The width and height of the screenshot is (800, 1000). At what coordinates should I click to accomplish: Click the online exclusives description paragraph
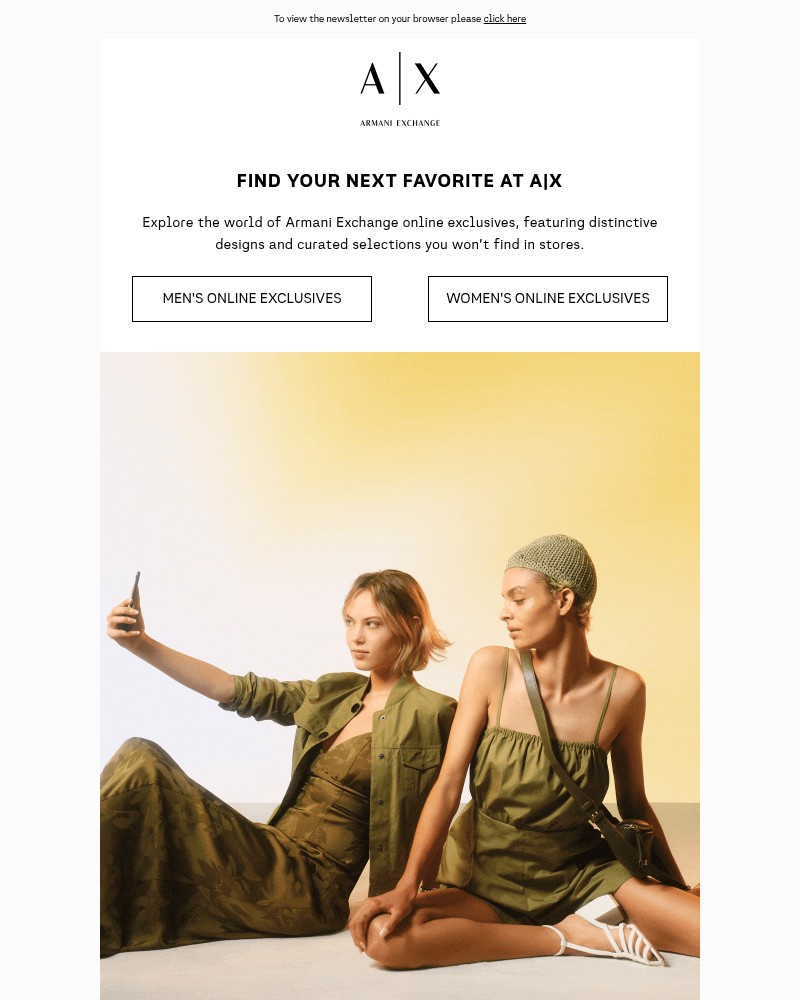[x=399, y=232]
